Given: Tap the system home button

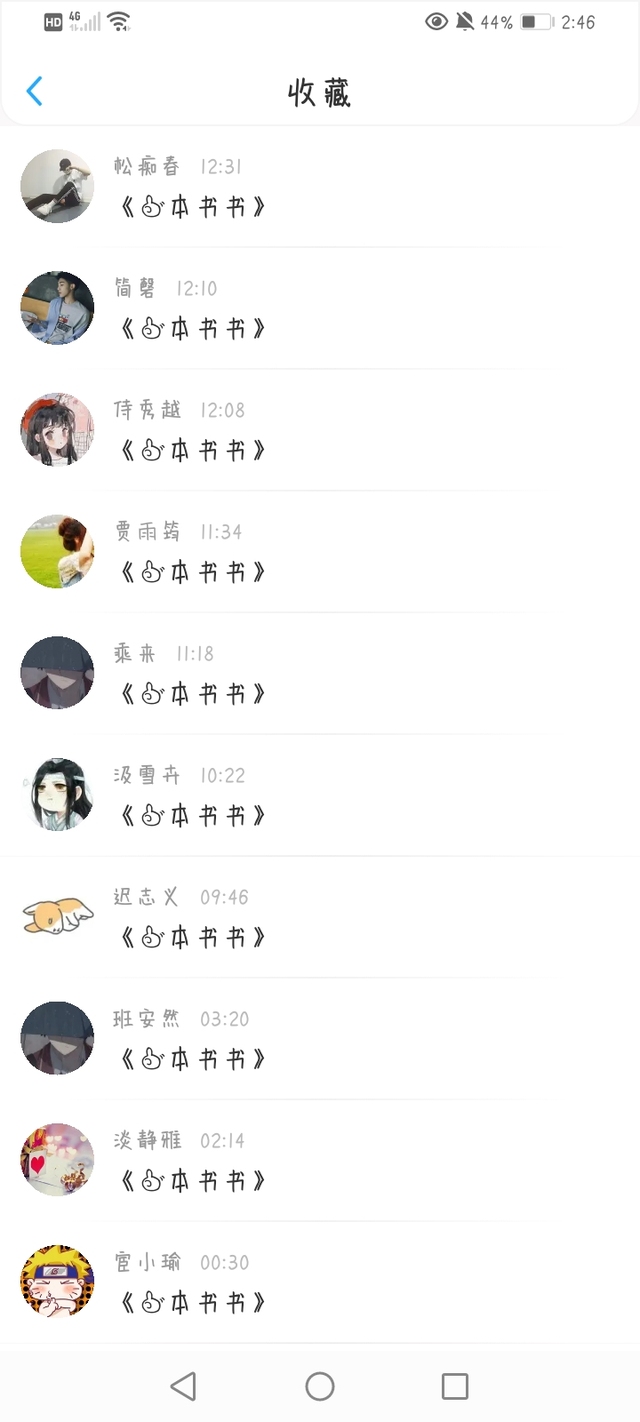Looking at the screenshot, I should (x=320, y=1386).
